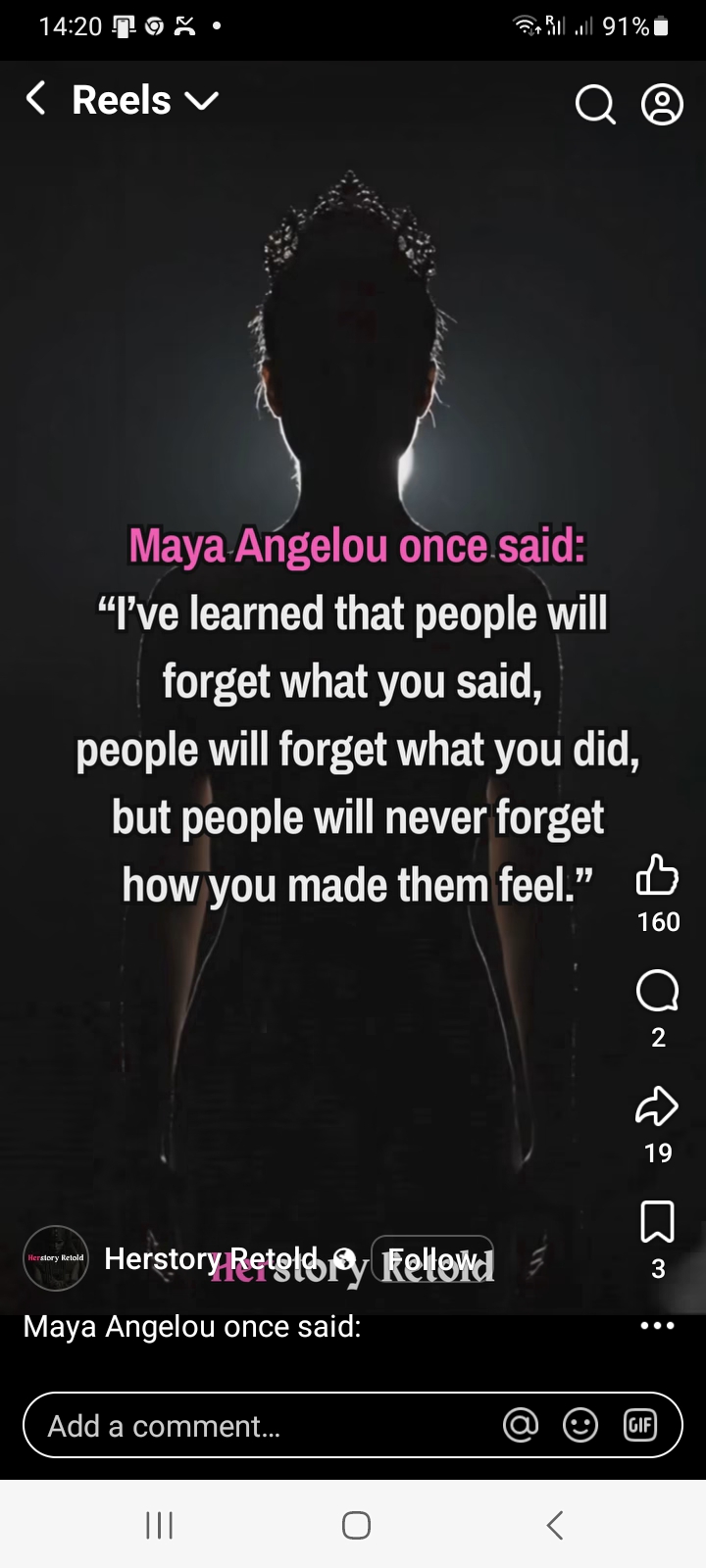Screen dimensions: 706x1568
Task: Open the Herstory Retold page name
Action: click(x=211, y=1258)
